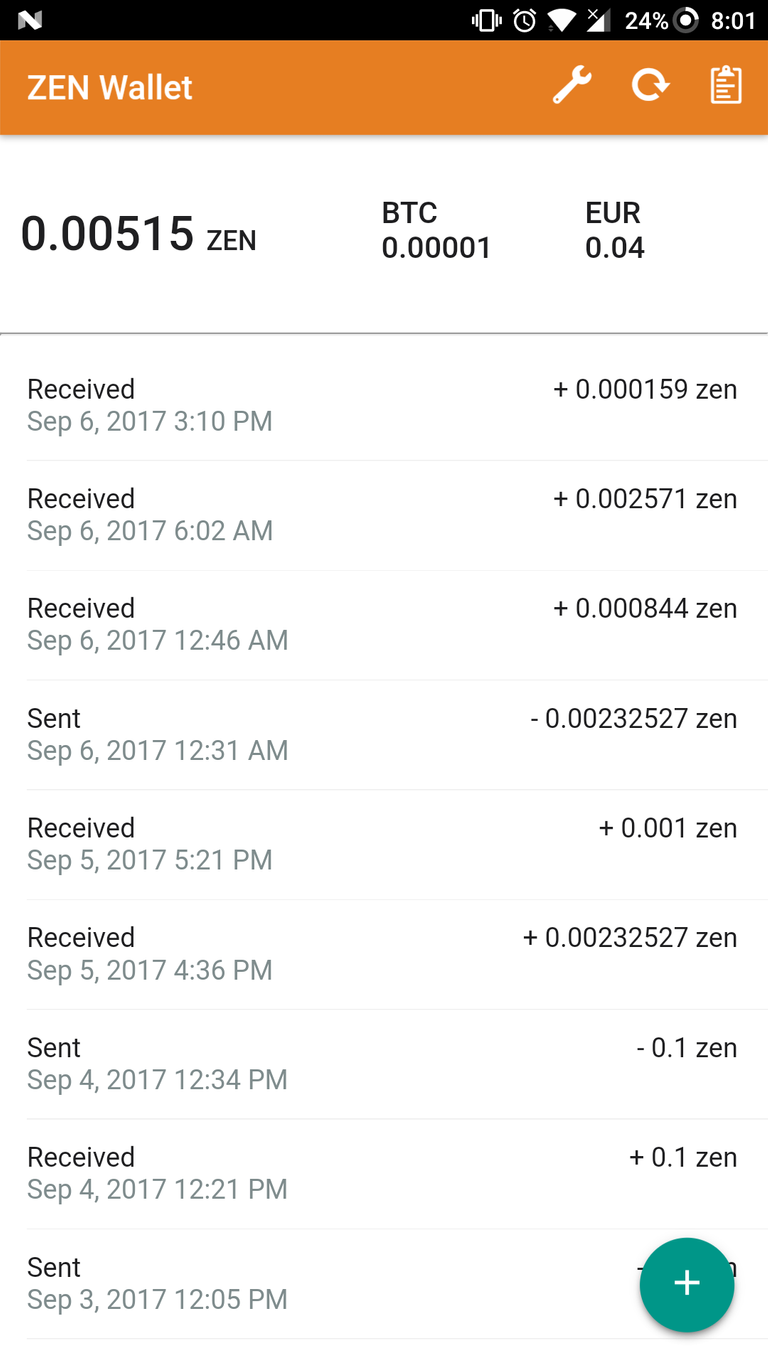Open the clipboard icon in the app bar
The image size is (768, 1365).
pyautogui.click(x=726, y=86)
